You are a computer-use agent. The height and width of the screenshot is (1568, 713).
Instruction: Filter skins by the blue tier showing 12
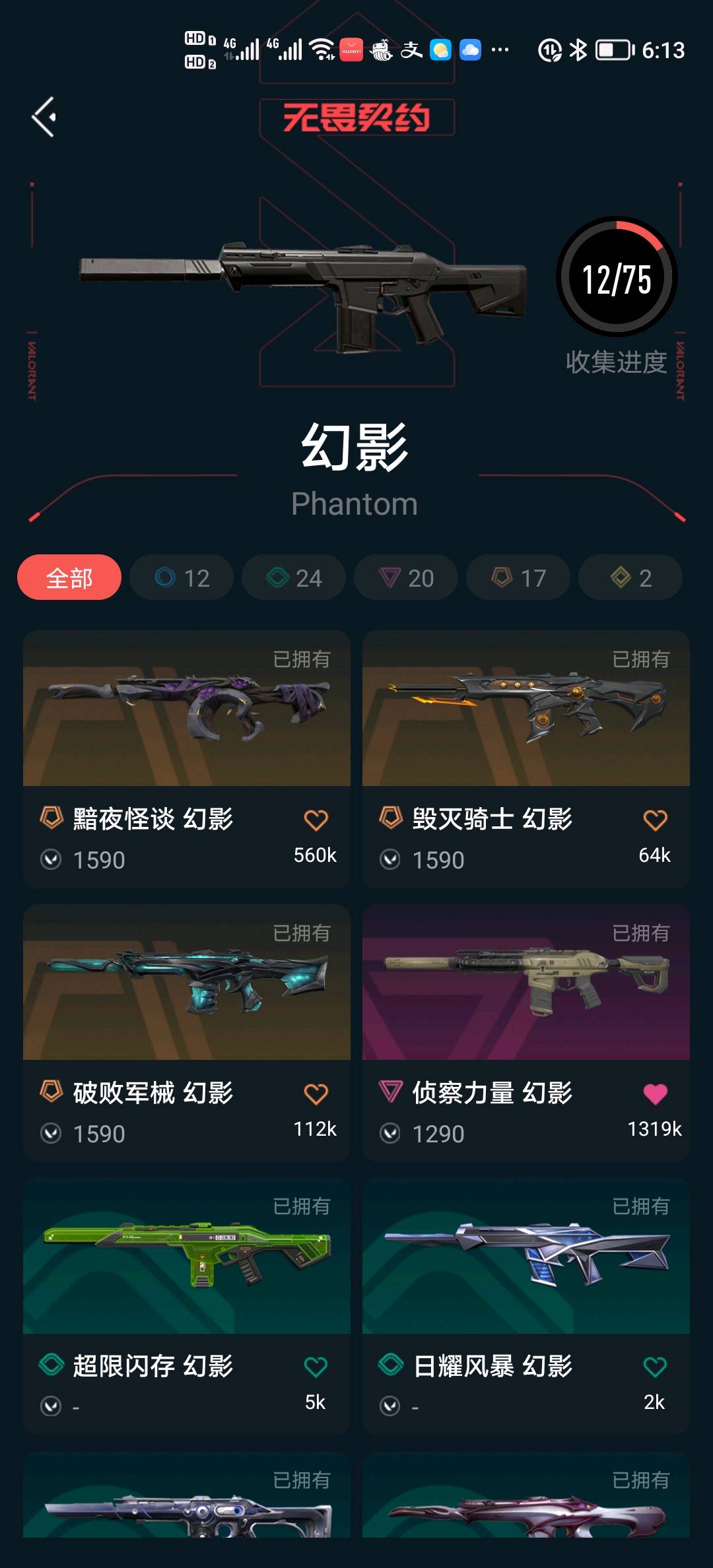182,577
